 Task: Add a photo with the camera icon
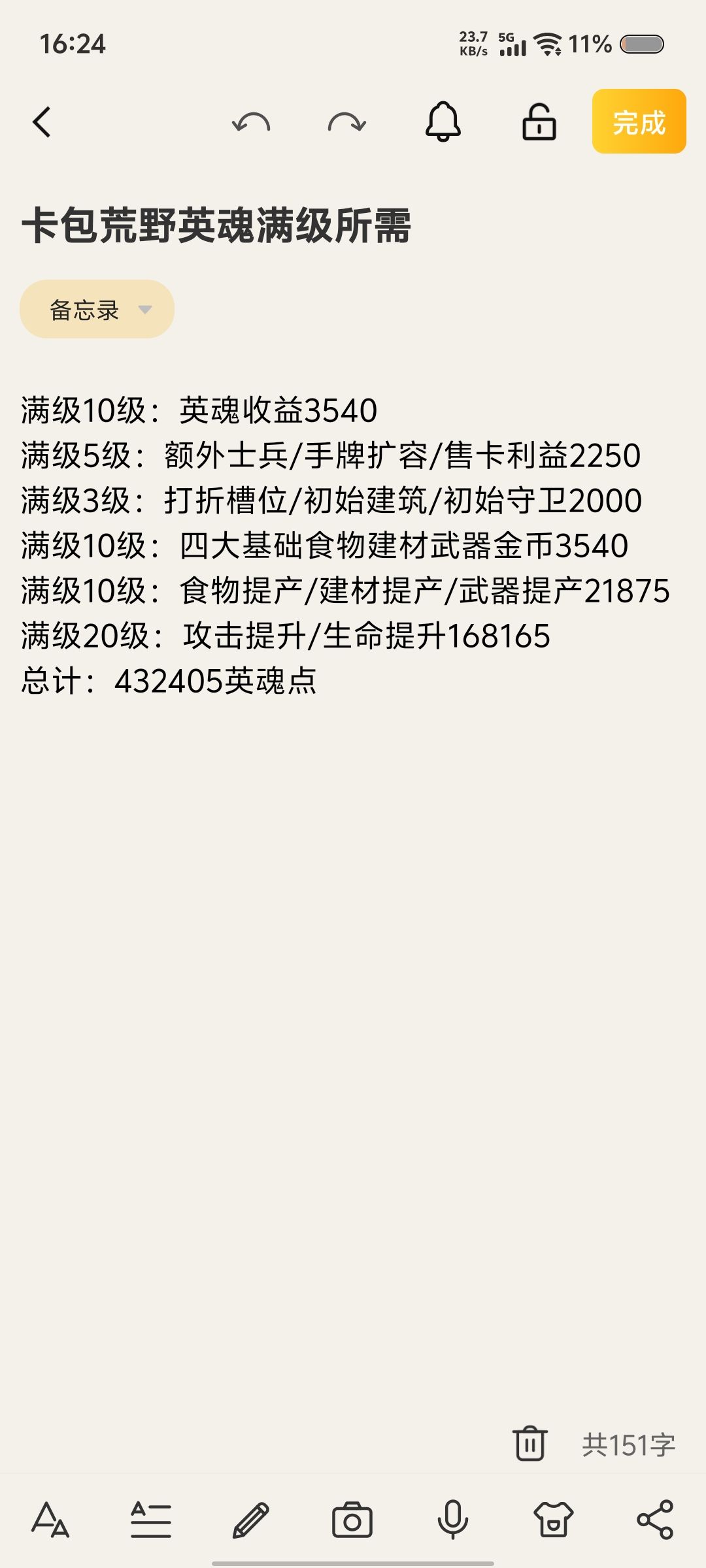coord(352,1520)
